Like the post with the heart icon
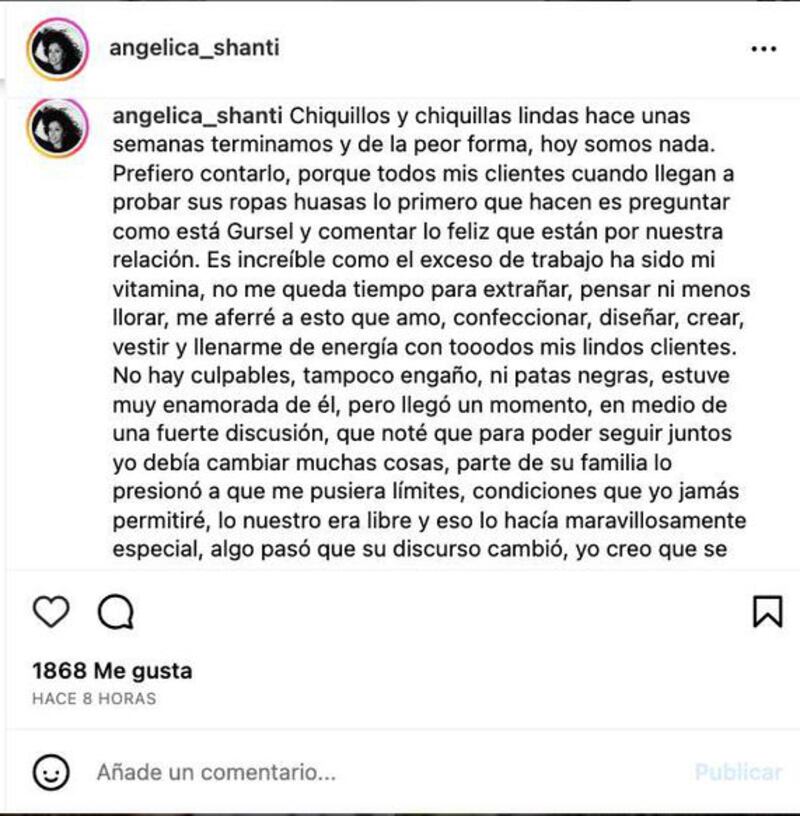 click(x=51, y=611)
